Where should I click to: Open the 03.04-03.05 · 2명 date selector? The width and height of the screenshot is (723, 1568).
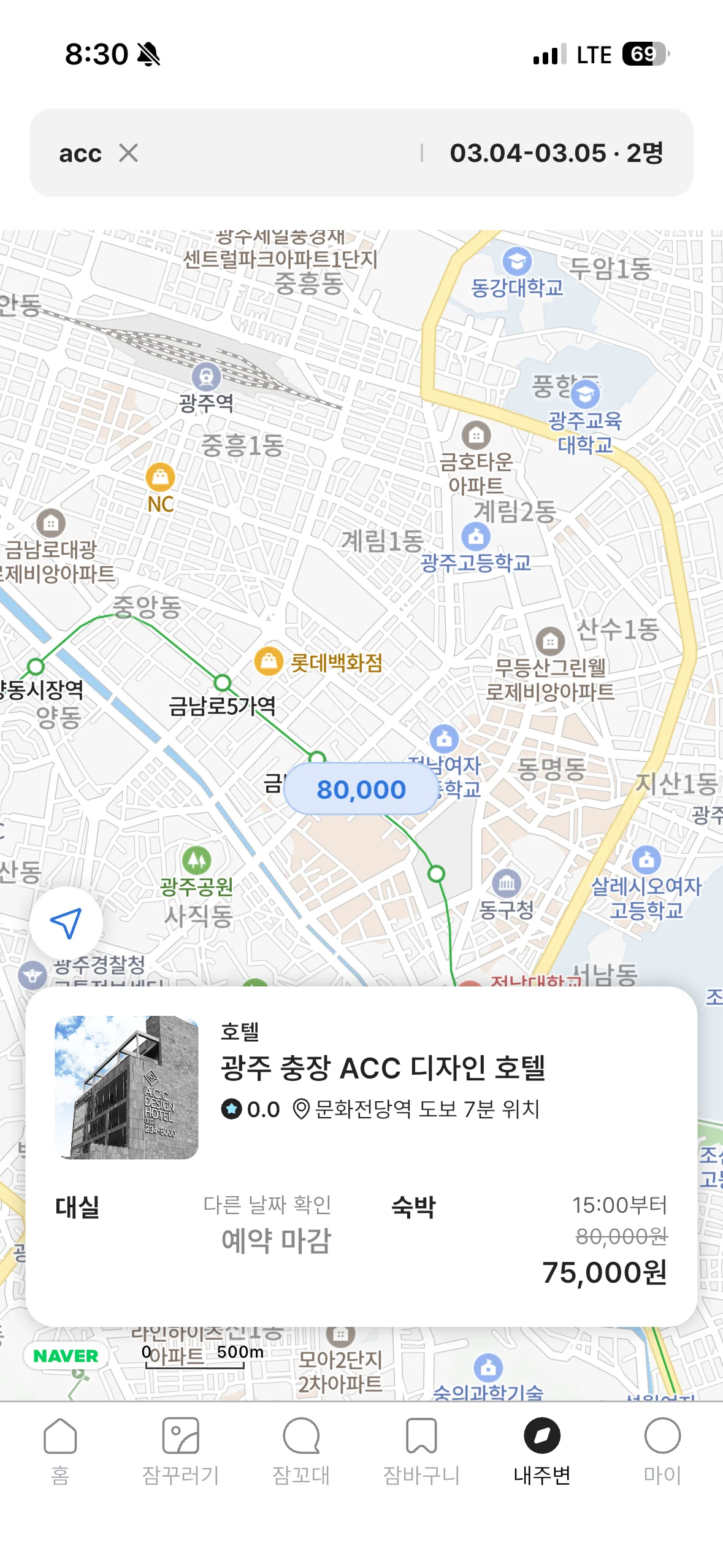(558, 153)
